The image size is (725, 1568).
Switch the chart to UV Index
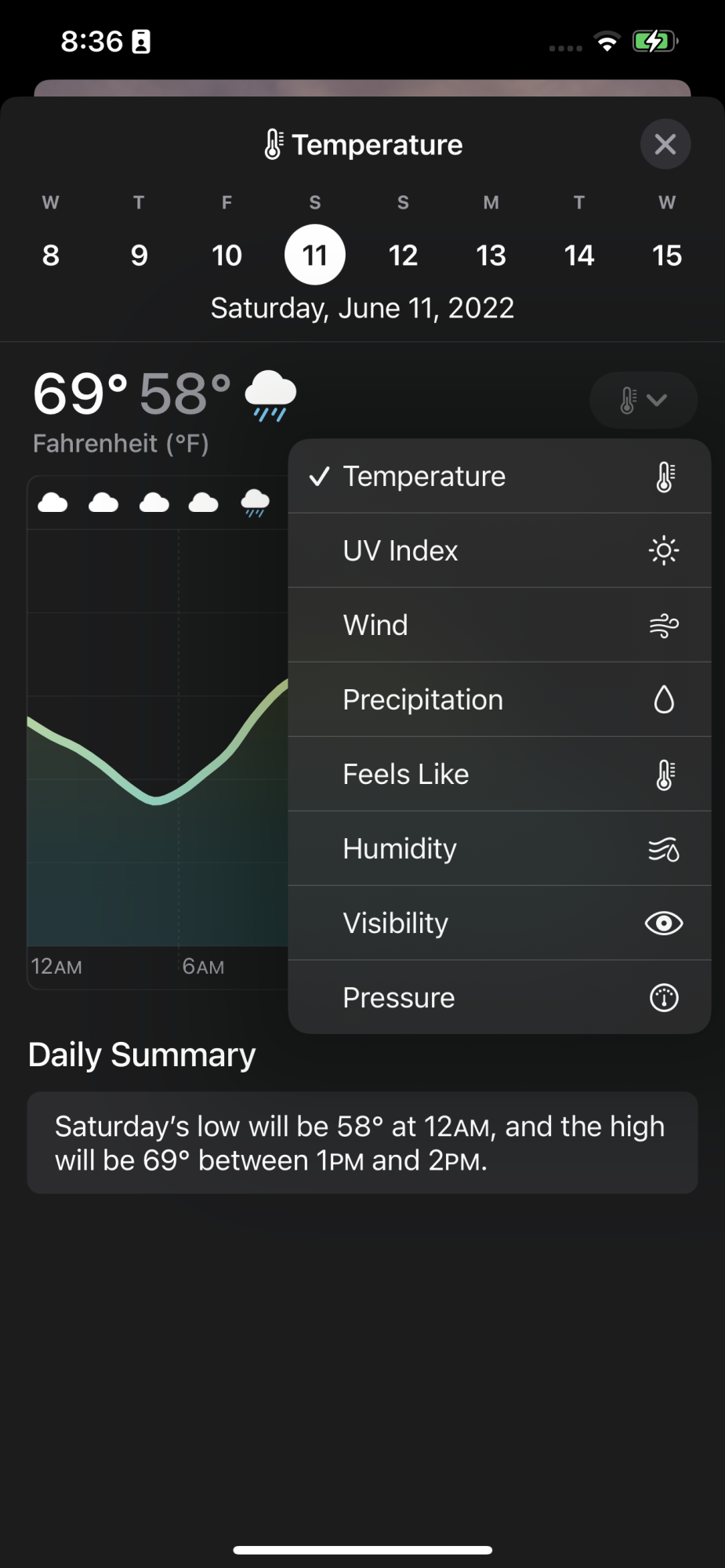pos(499,551)
